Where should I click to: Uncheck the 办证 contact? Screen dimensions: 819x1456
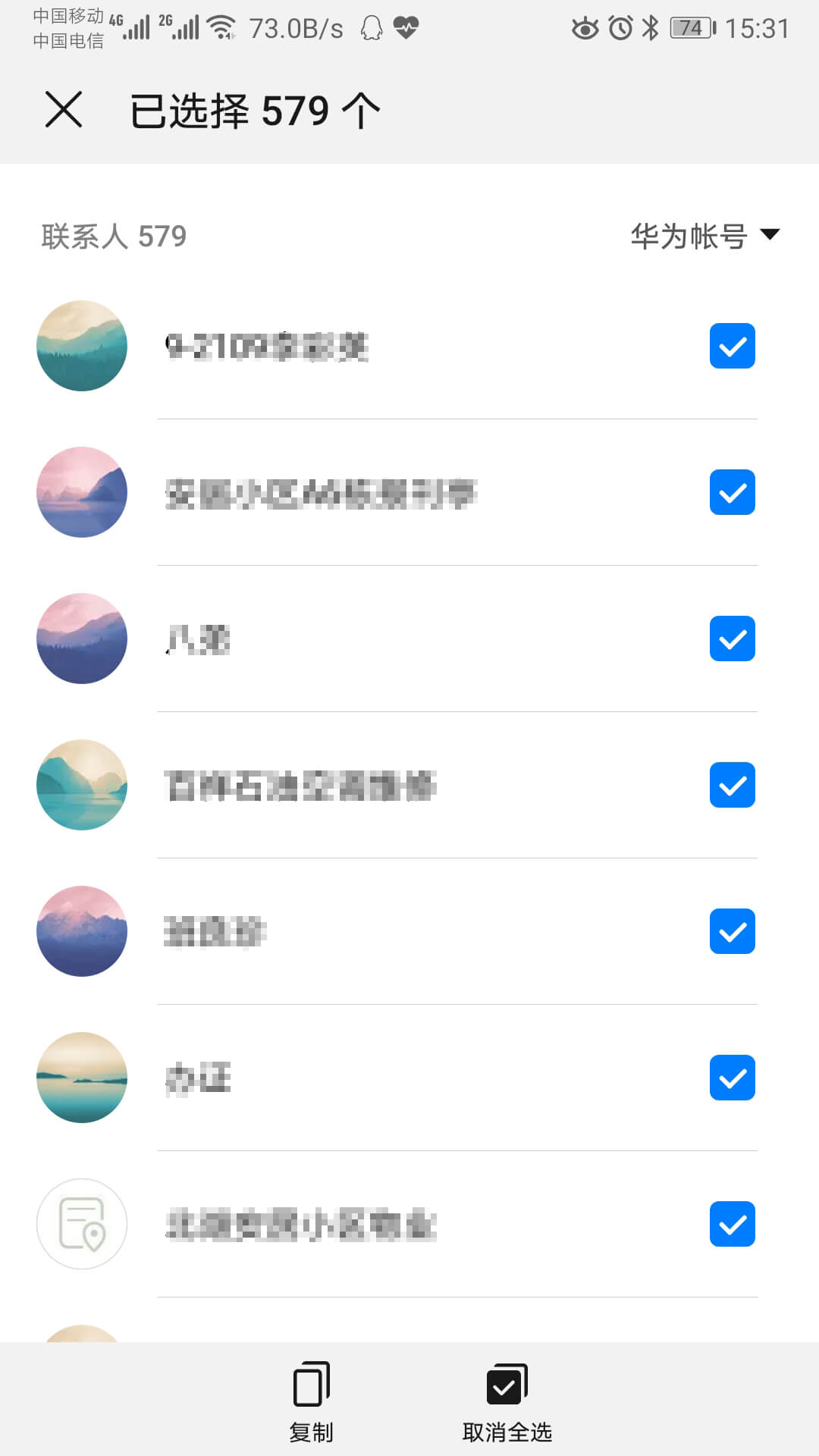tap(732, 1078)
